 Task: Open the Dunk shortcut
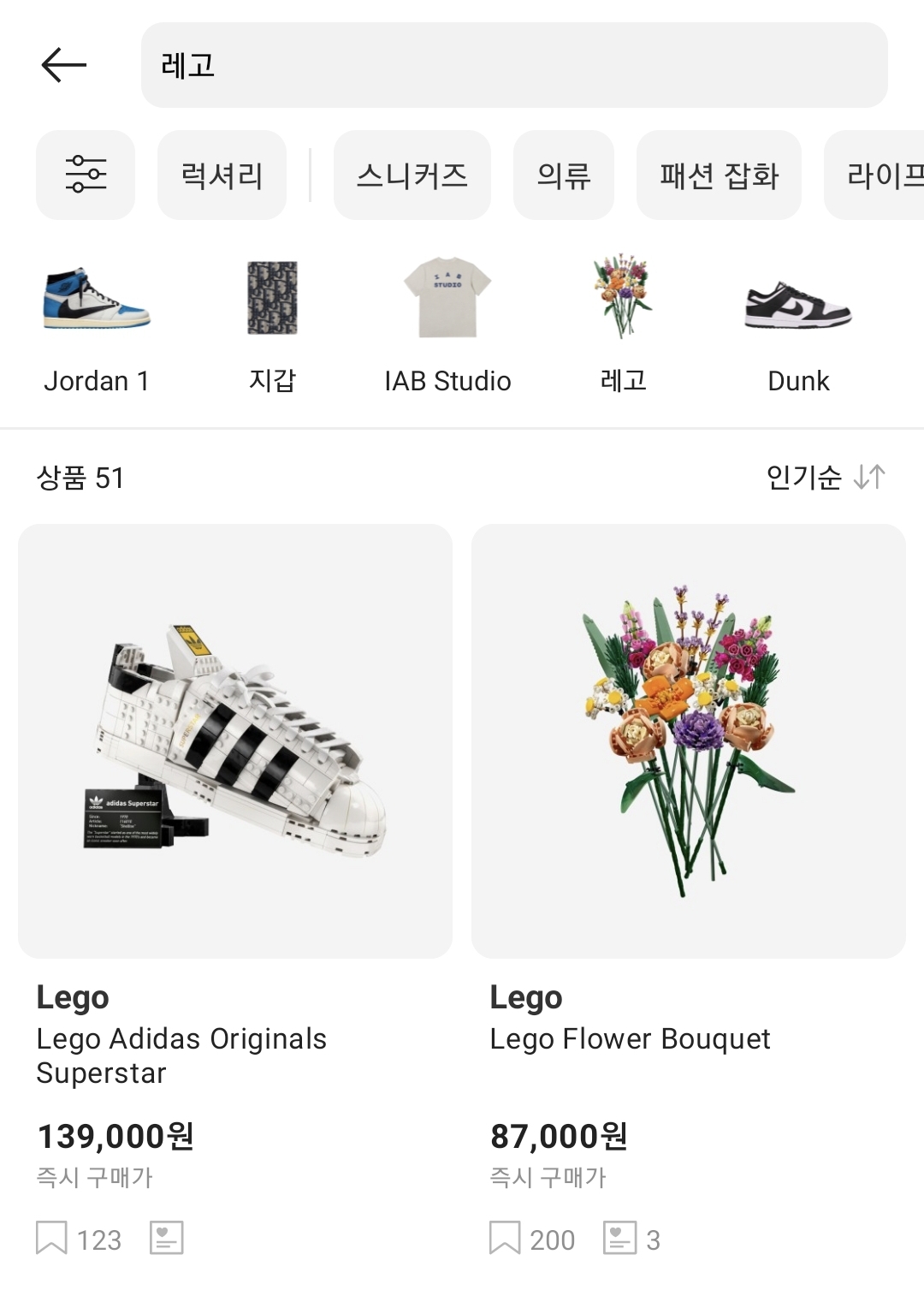(798, 325)
